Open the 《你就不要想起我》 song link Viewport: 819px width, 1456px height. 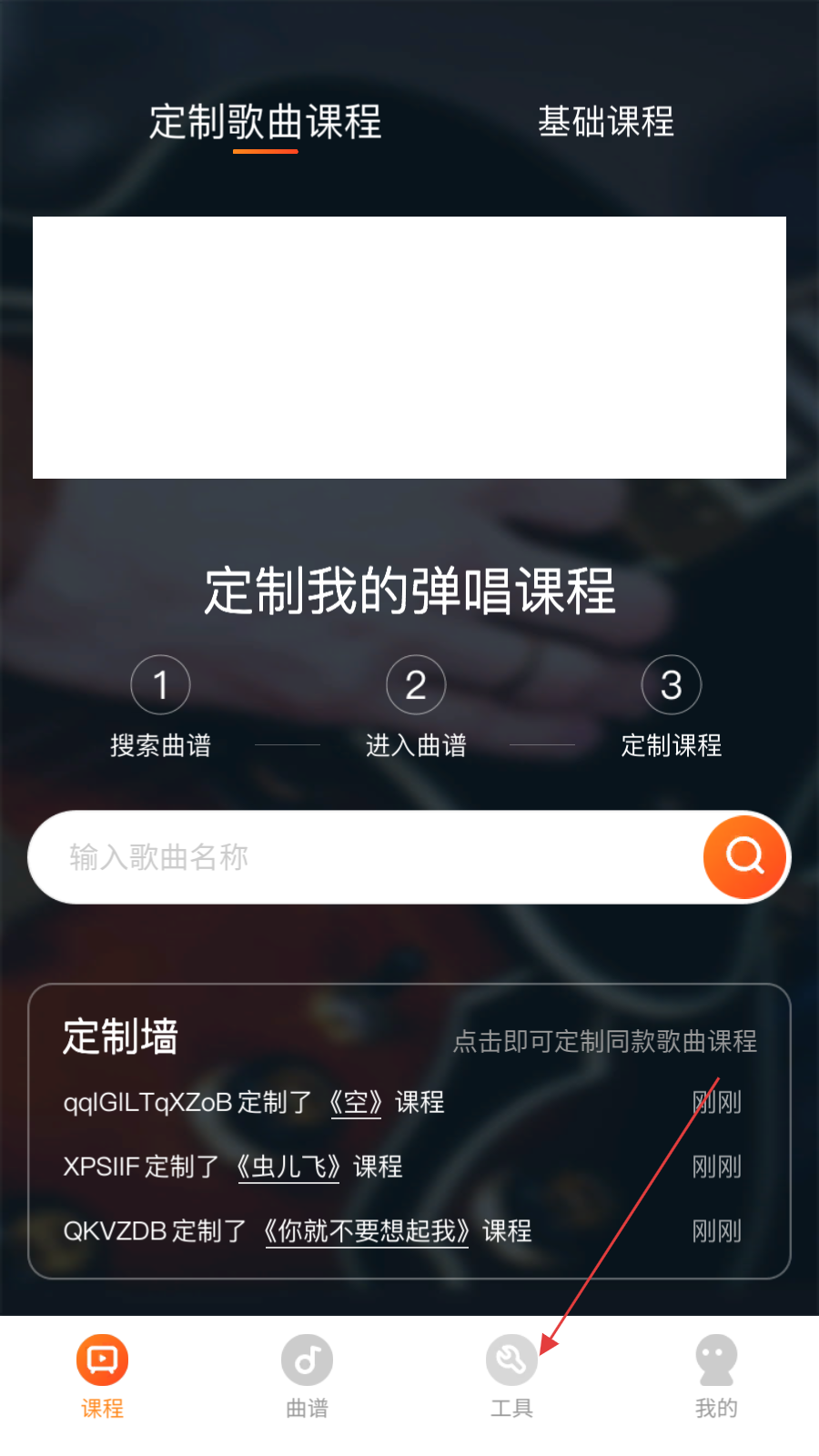click(366, 1231)
